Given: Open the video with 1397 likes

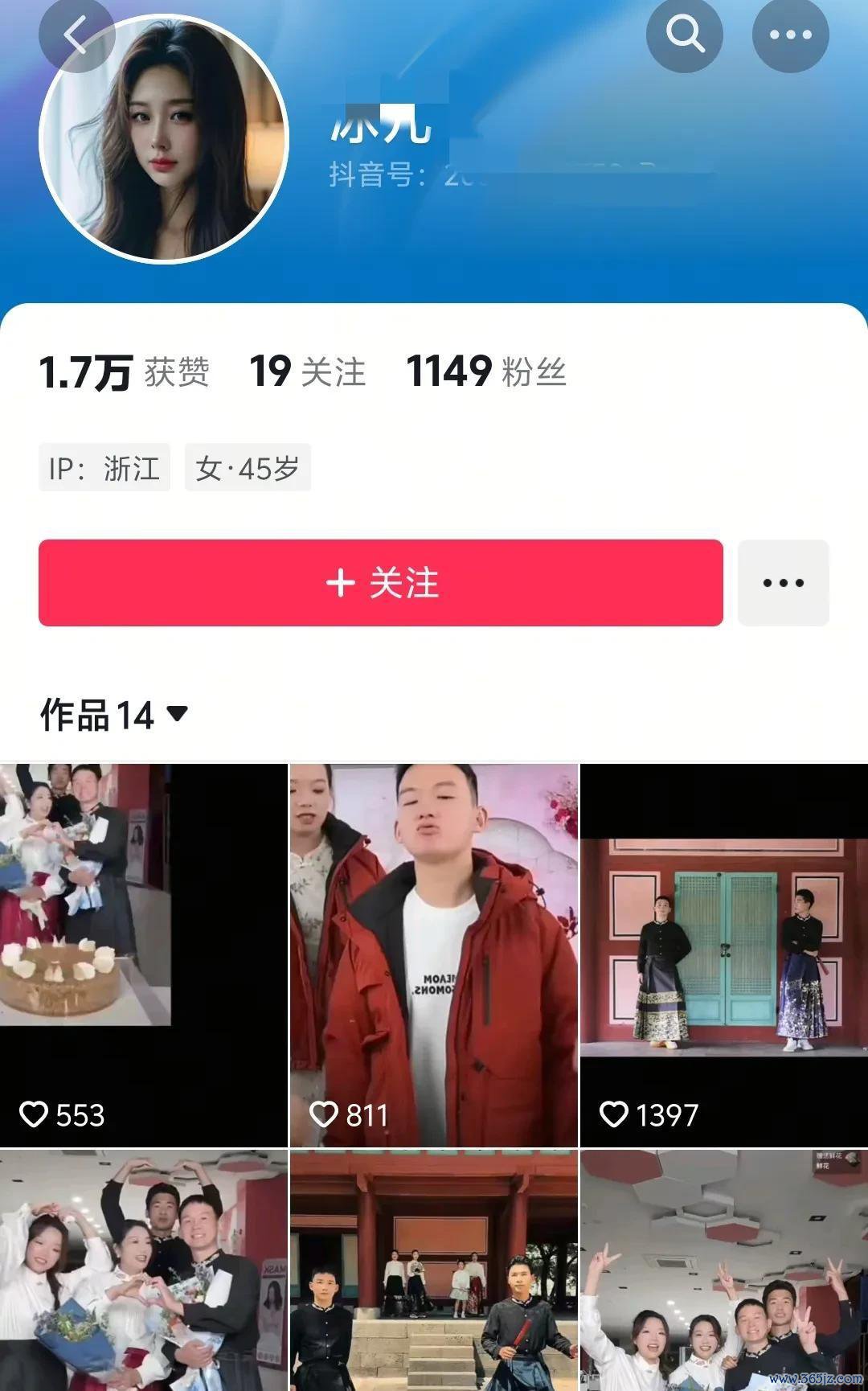Looking at the screenshot, I should [x=723, y=955].
